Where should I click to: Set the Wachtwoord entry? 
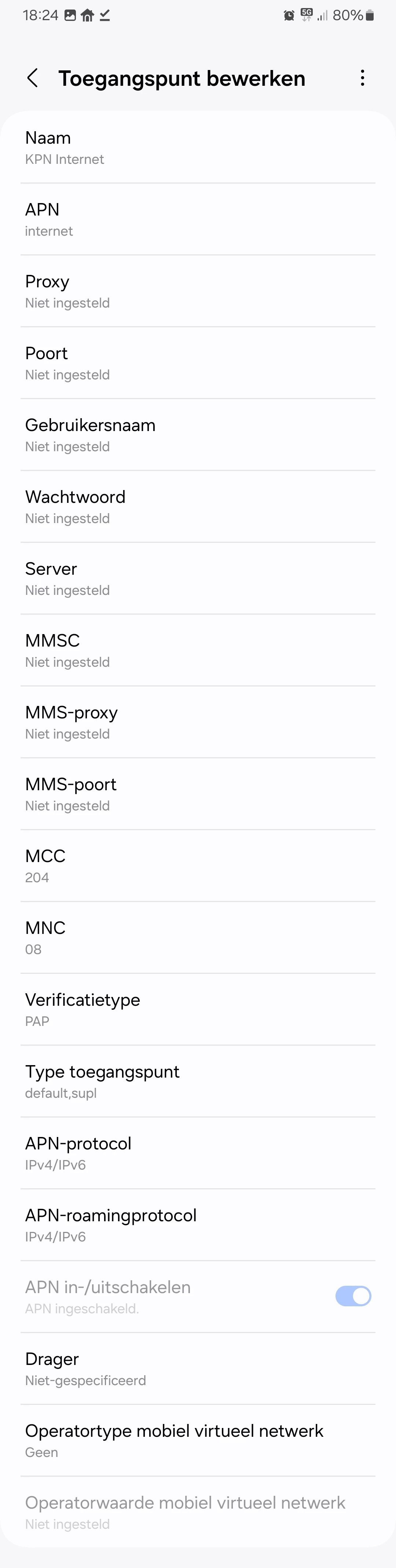[x=197, y=507]
